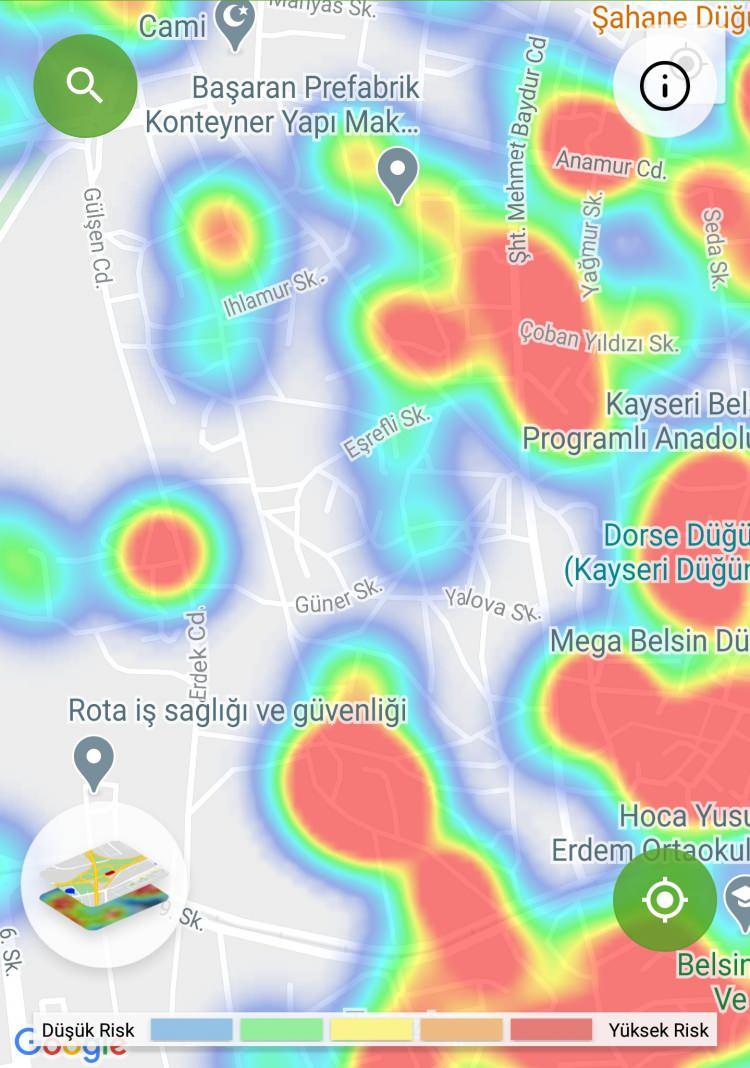Select Rota iş sağlığı ve güvenliği pin
This screenshot has height=1068, width=750.
95,762
